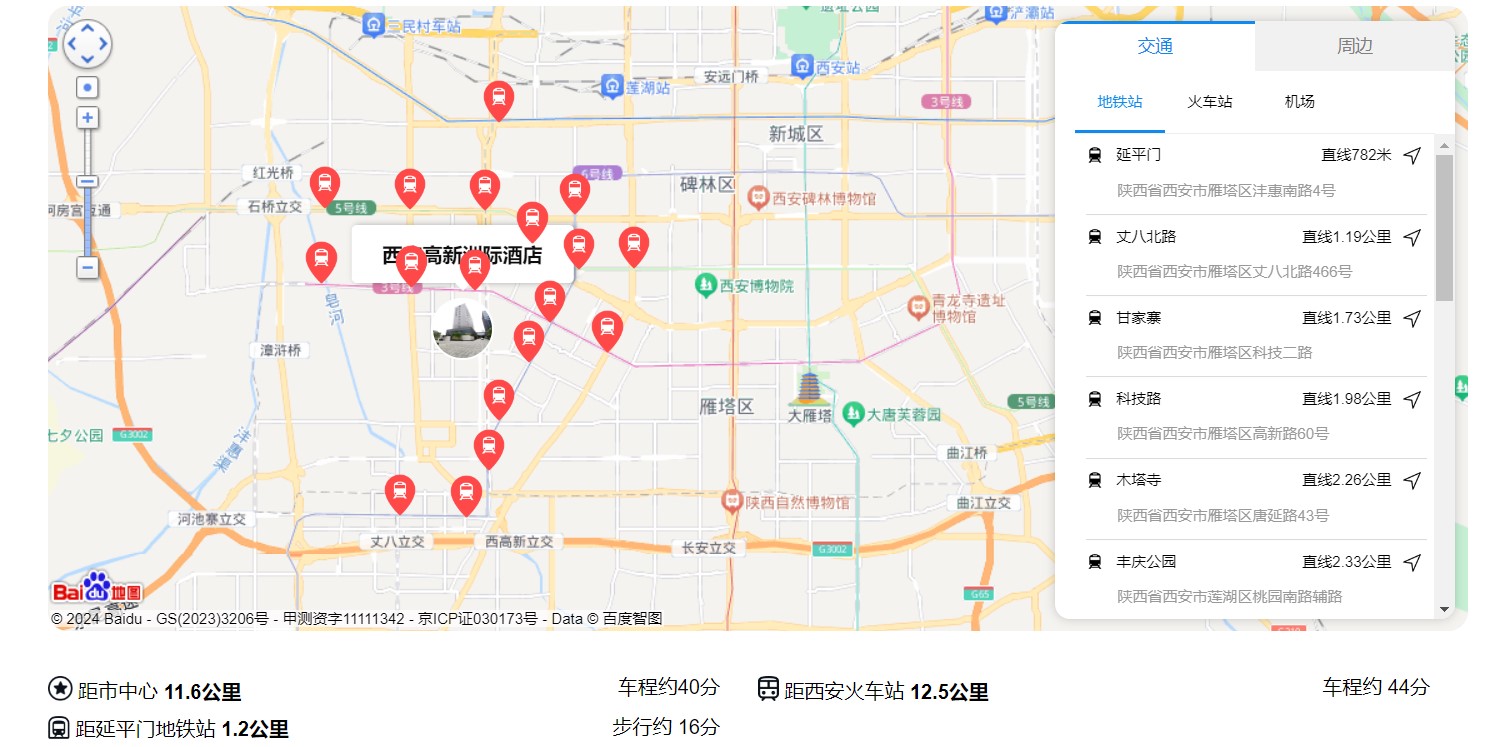
Task: Zoom in the map with plus button
Action: (x=88, y=118)
